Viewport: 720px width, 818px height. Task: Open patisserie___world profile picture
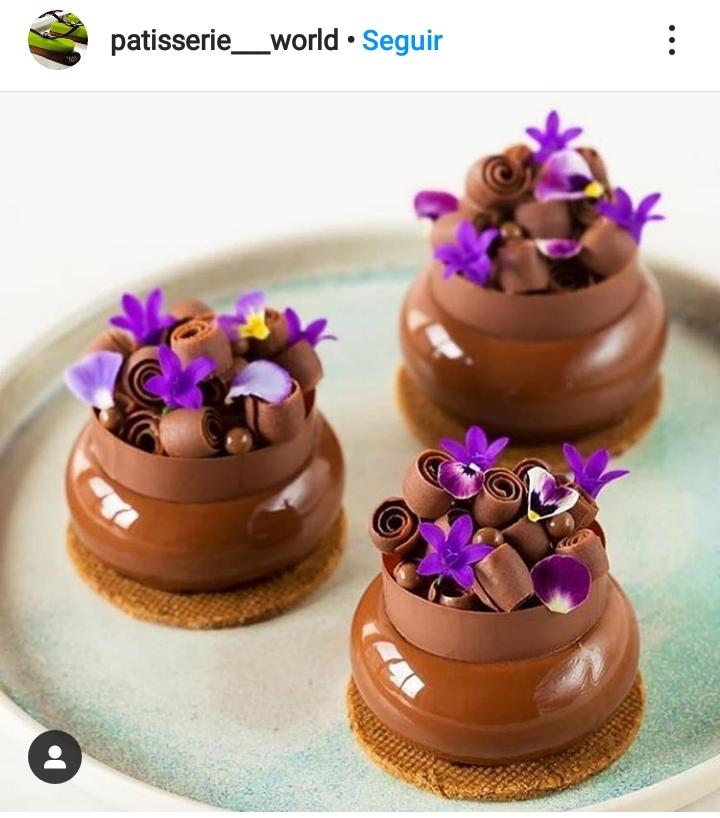pos(57,41)
